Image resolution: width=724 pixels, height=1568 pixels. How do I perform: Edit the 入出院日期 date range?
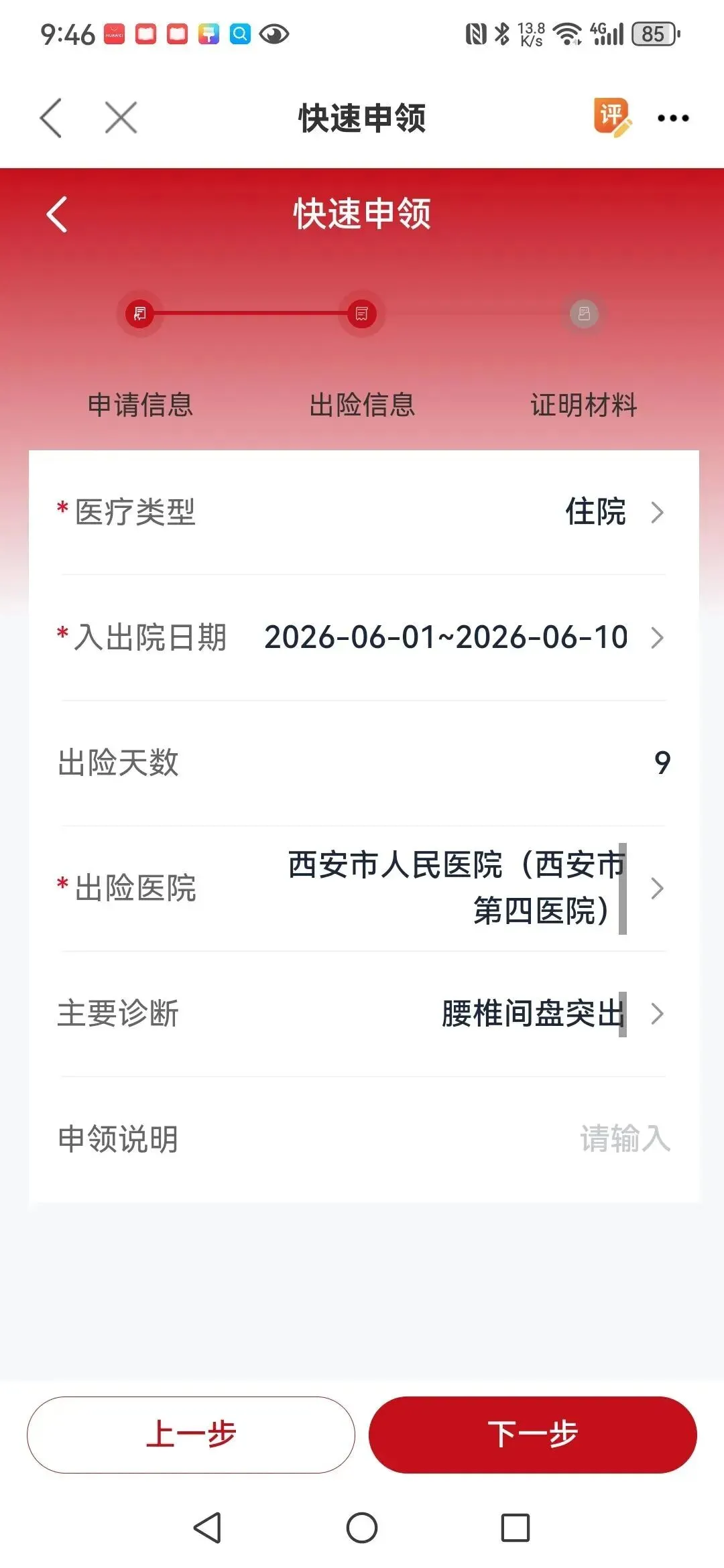pyautogui.click(x=363, y=637)
